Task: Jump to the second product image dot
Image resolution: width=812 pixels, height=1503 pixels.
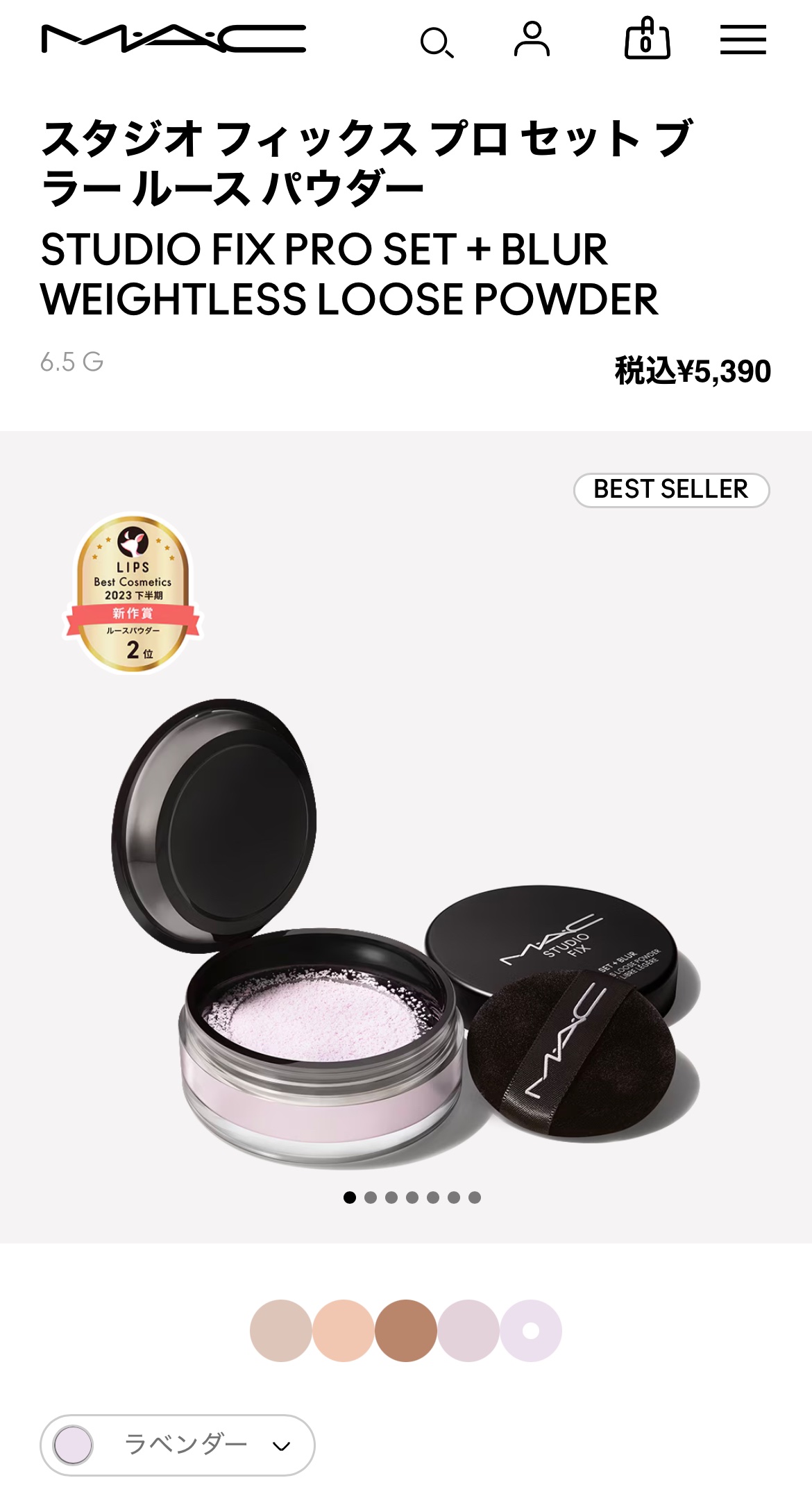Action: (x=371, y=1197)
